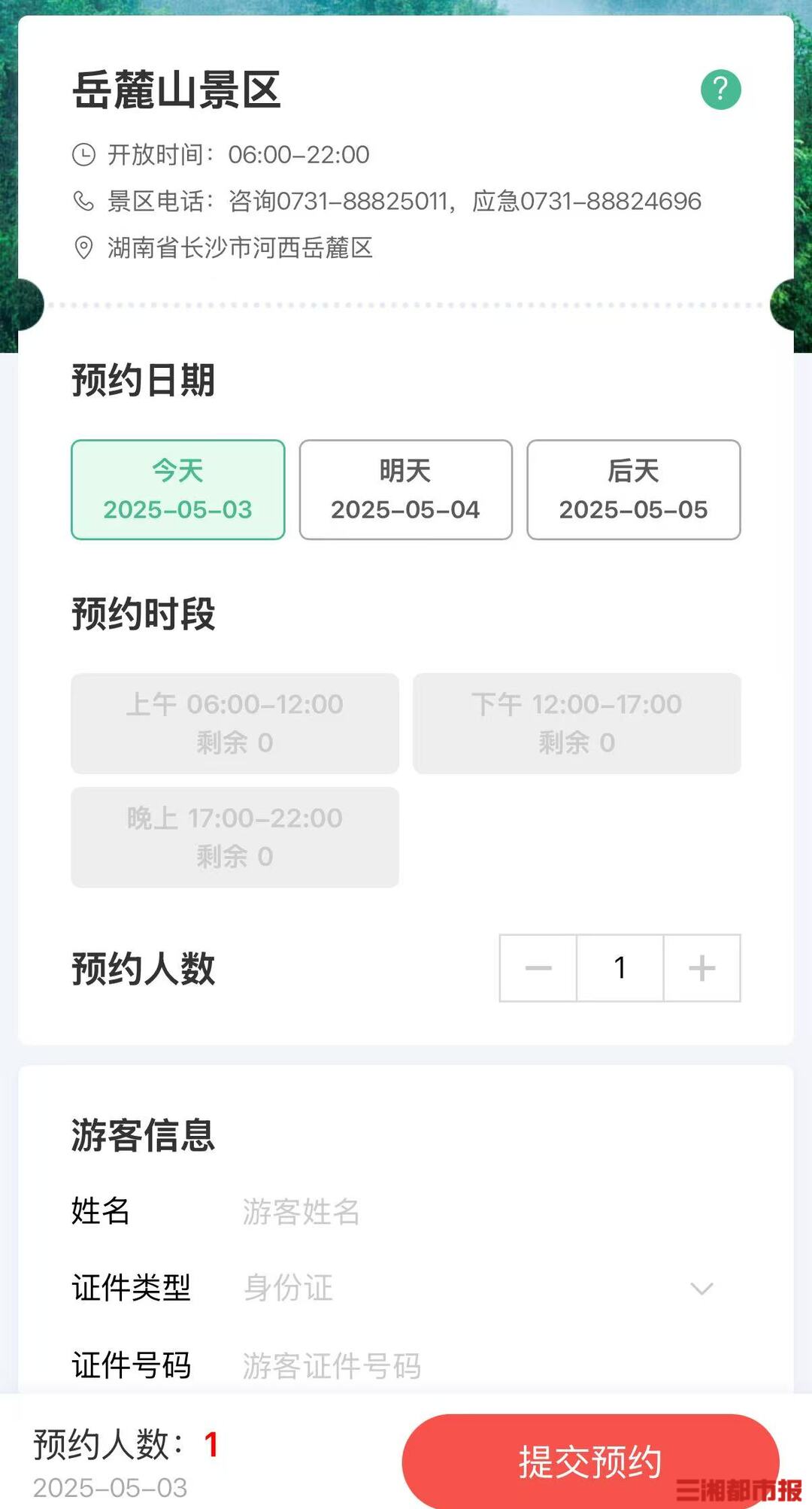Viewport: 812px width, 1509px height.
Task: Select tomorrow 2025-05-04 as booking date
Action: click(406, 490)
